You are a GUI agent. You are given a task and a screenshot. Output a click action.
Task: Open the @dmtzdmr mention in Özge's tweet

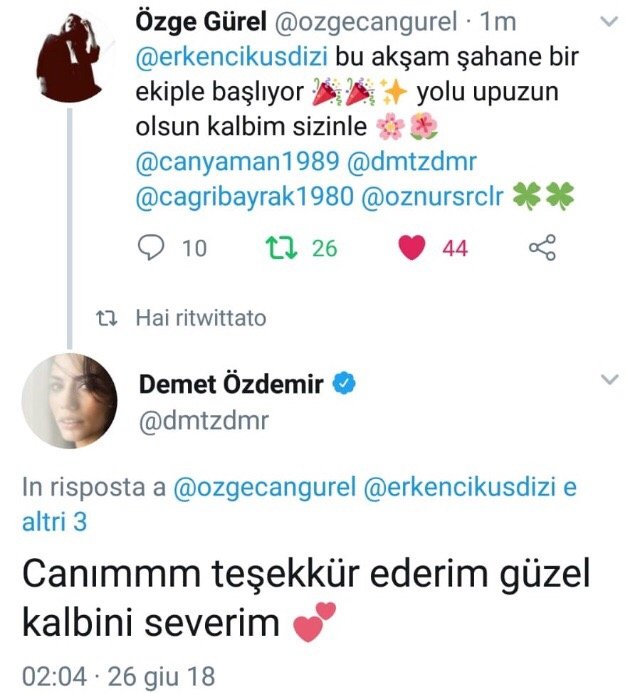tap(412, 161)
